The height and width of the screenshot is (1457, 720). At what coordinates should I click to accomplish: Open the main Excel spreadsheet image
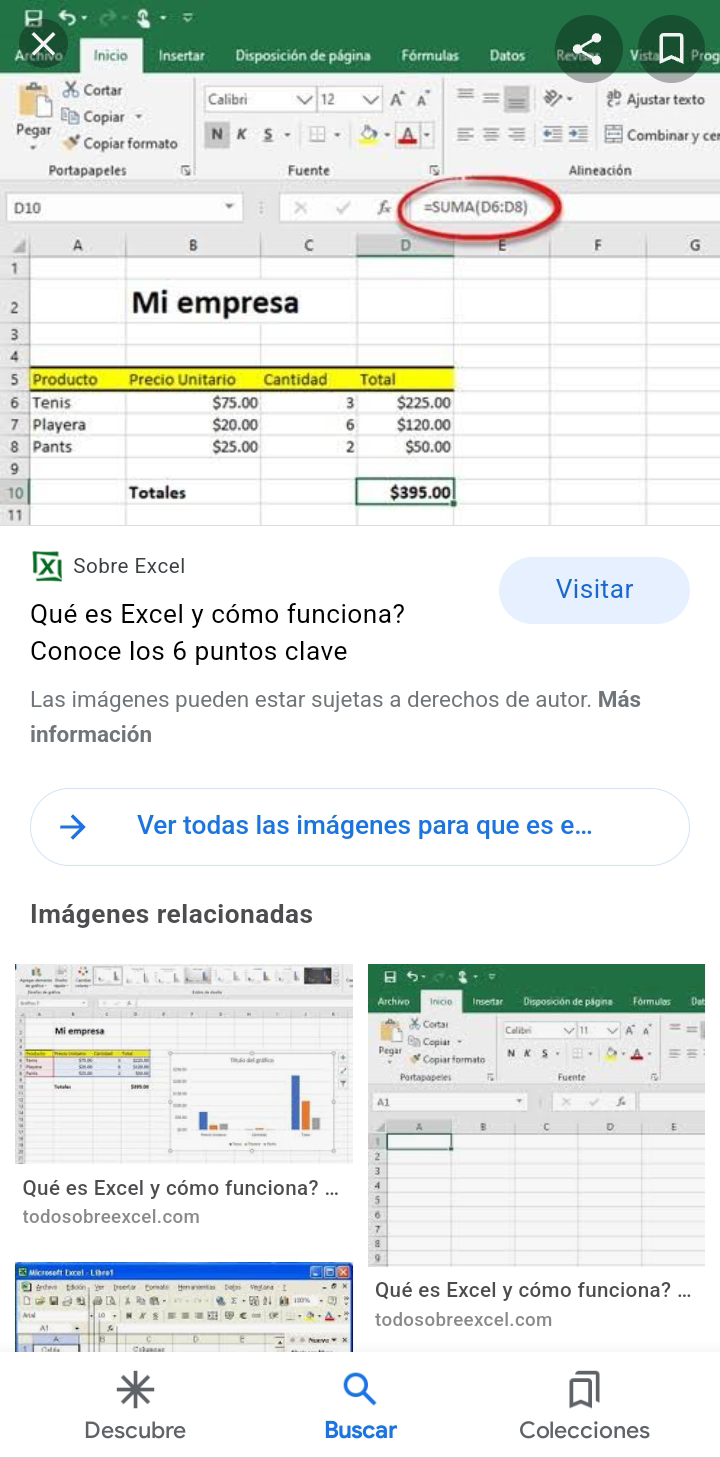click(360, 262)
